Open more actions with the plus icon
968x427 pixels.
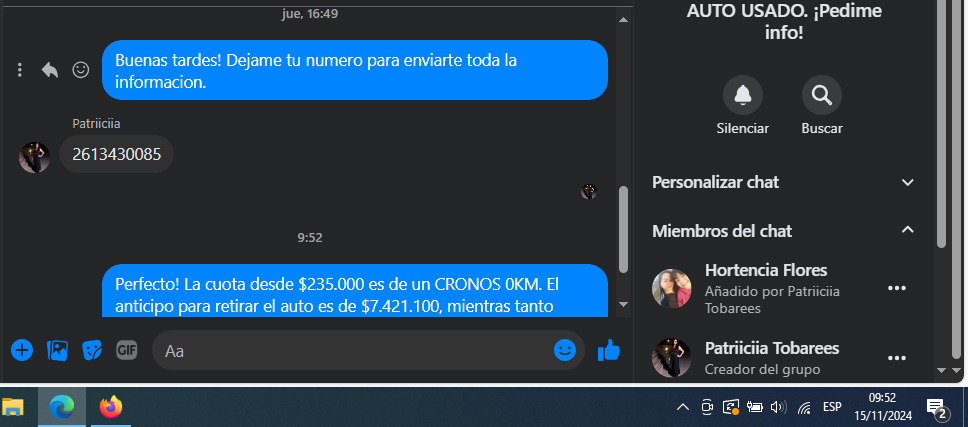tap(22, 350)
